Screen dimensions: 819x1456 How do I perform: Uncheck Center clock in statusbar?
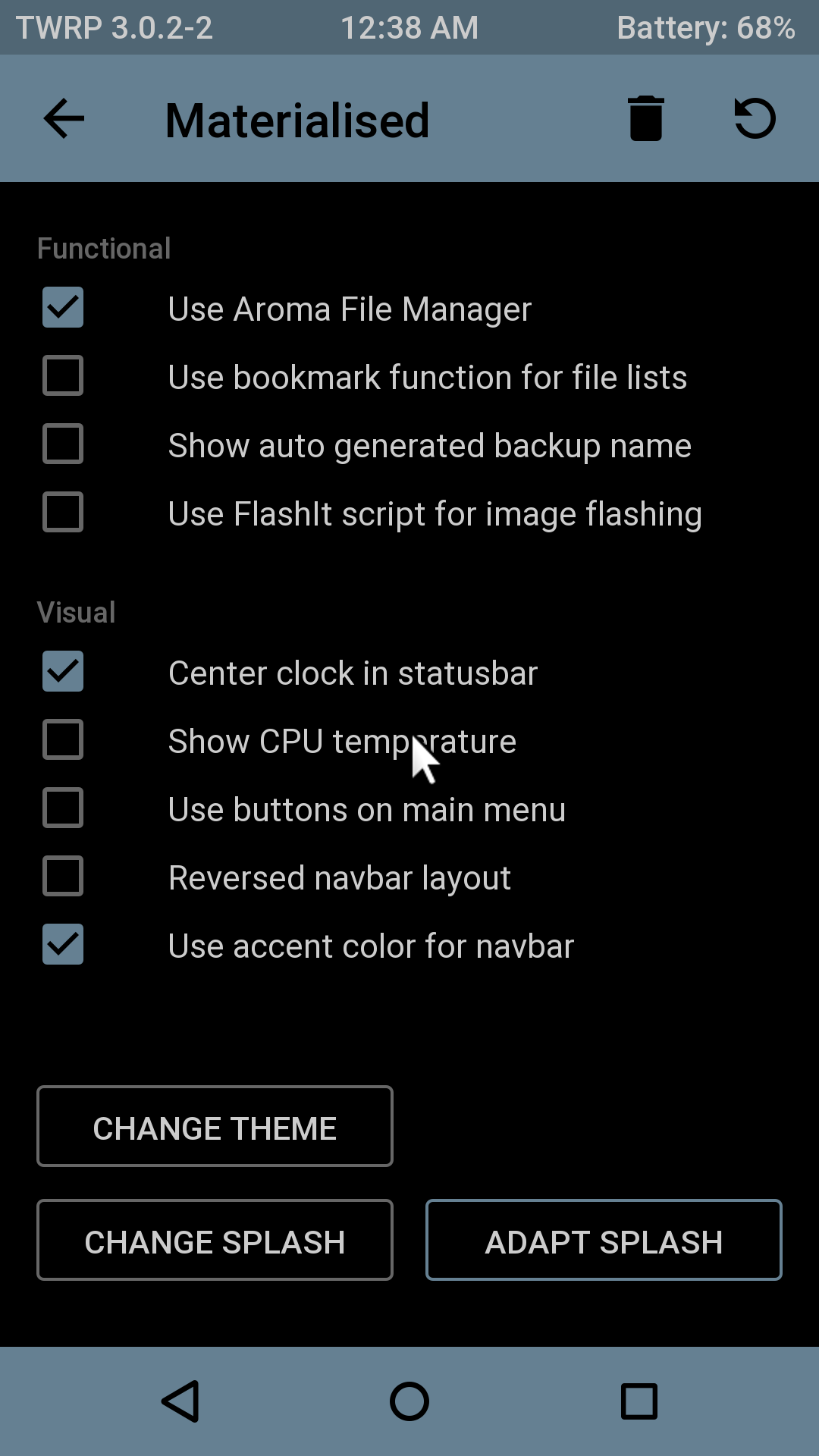point(63,672)
